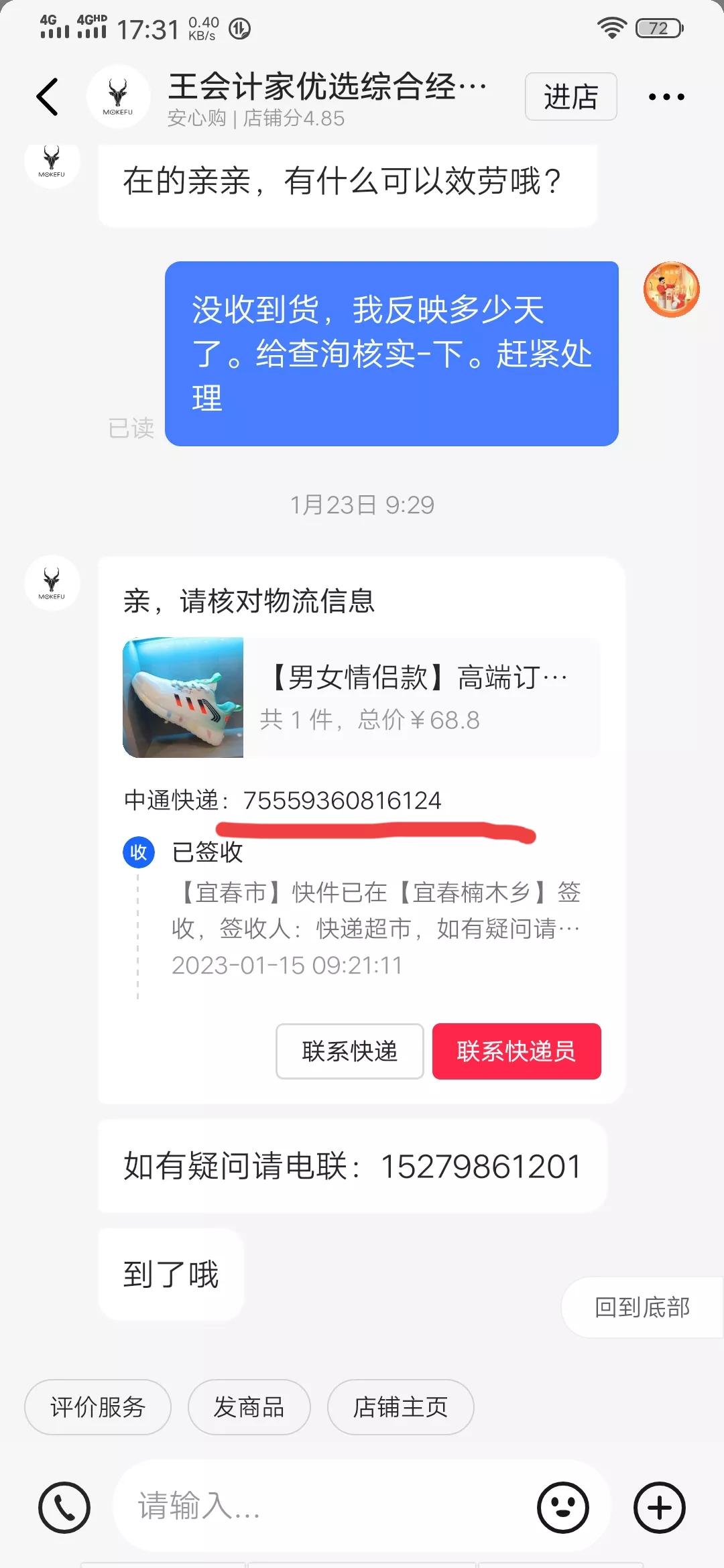Select the 发商品 quick action chip
Image resolution: width=724 pixels, height=1568 pixels.
pyautogui.click(x=249, y=1408)
